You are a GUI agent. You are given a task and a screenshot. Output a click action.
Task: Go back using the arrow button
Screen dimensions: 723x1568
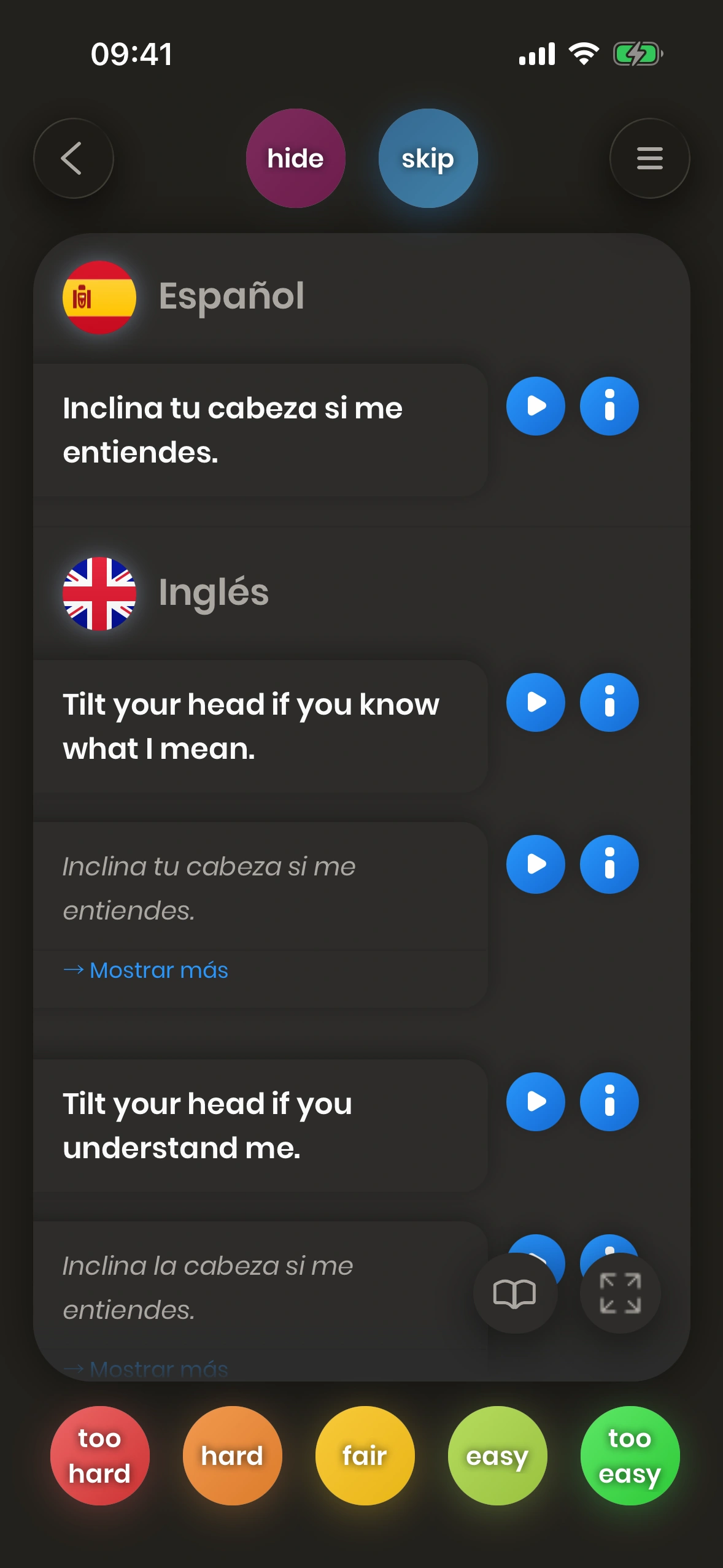click(74, 158)
